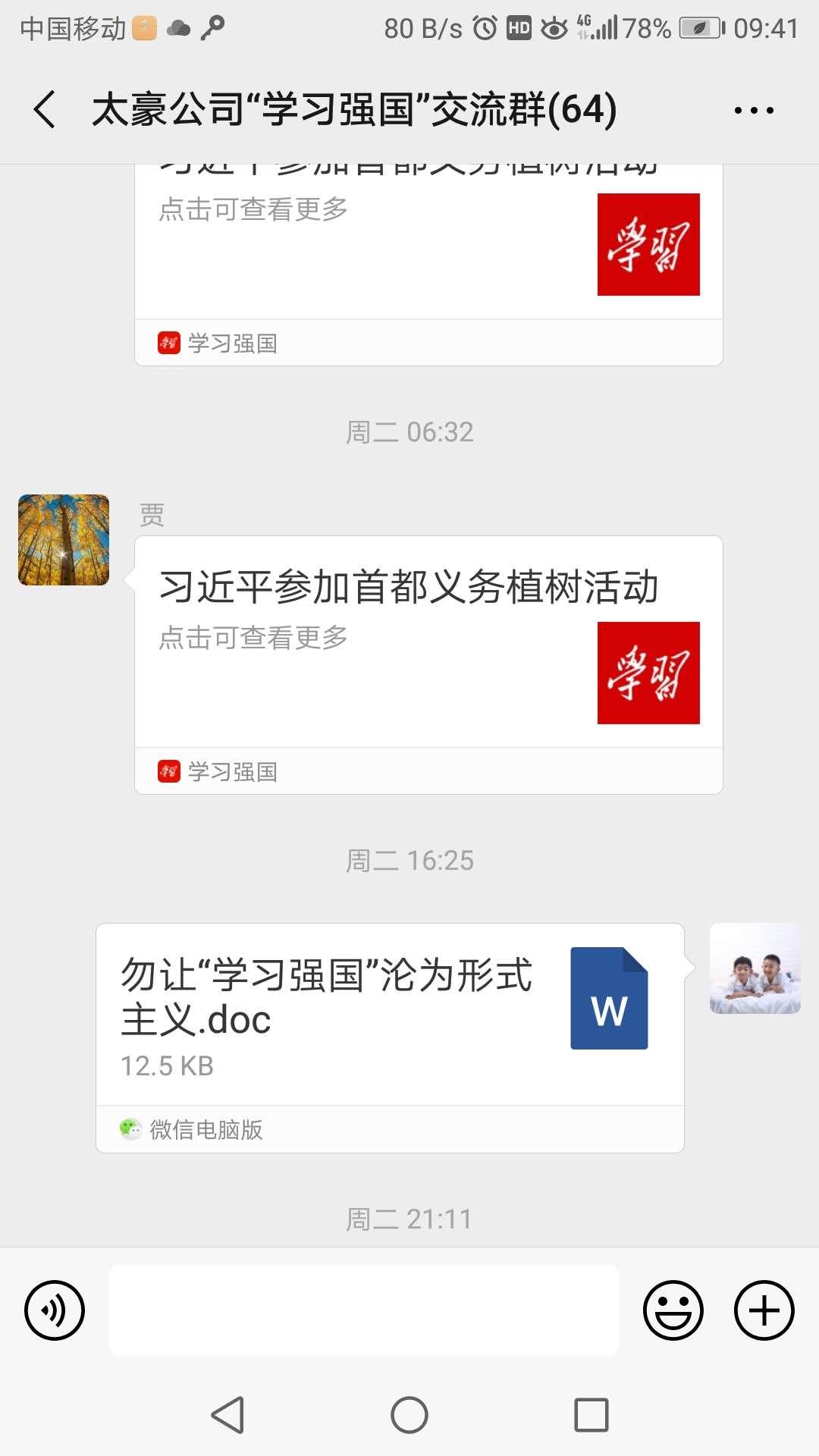
Task: Focus the message text field
Action: pos(364,1310)
